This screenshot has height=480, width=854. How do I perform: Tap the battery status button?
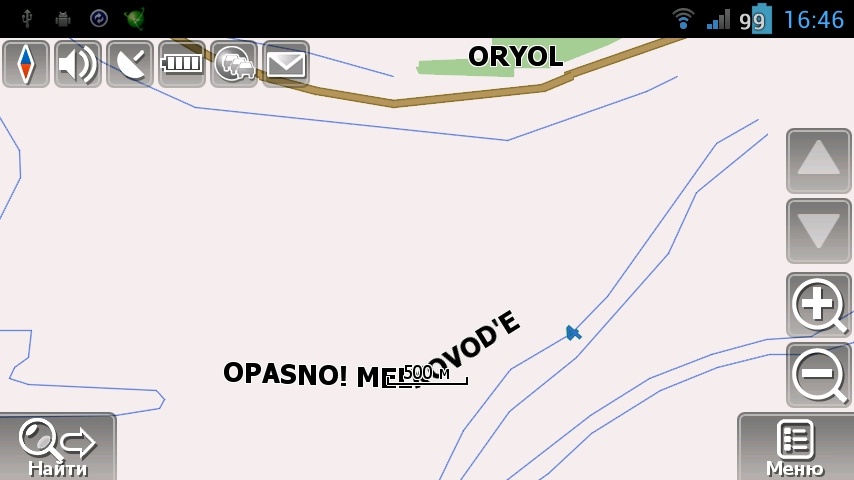pos(182,64)
